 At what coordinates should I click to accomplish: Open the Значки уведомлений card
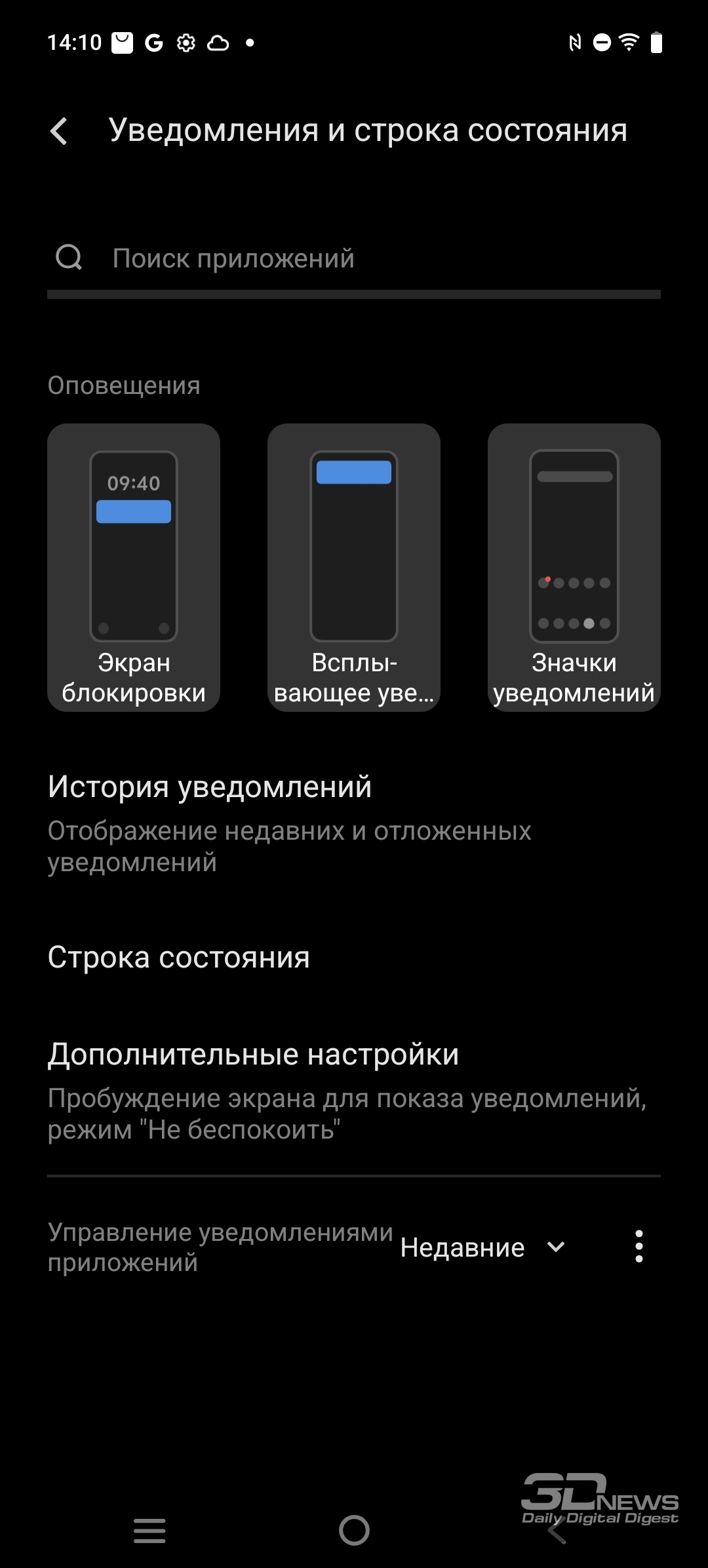point(574,567)
